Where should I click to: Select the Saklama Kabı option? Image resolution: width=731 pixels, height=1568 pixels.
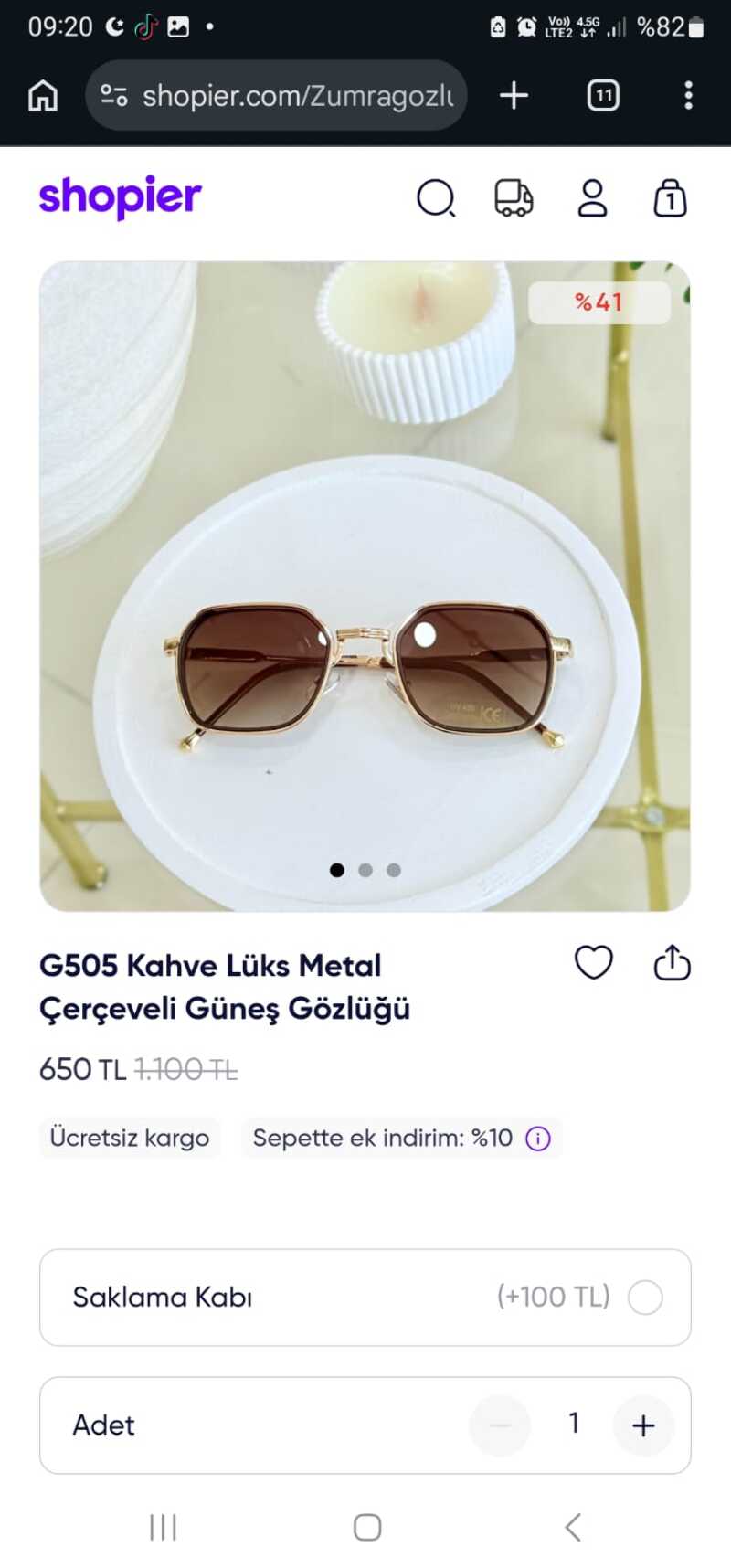click(x=645, y=1297)
